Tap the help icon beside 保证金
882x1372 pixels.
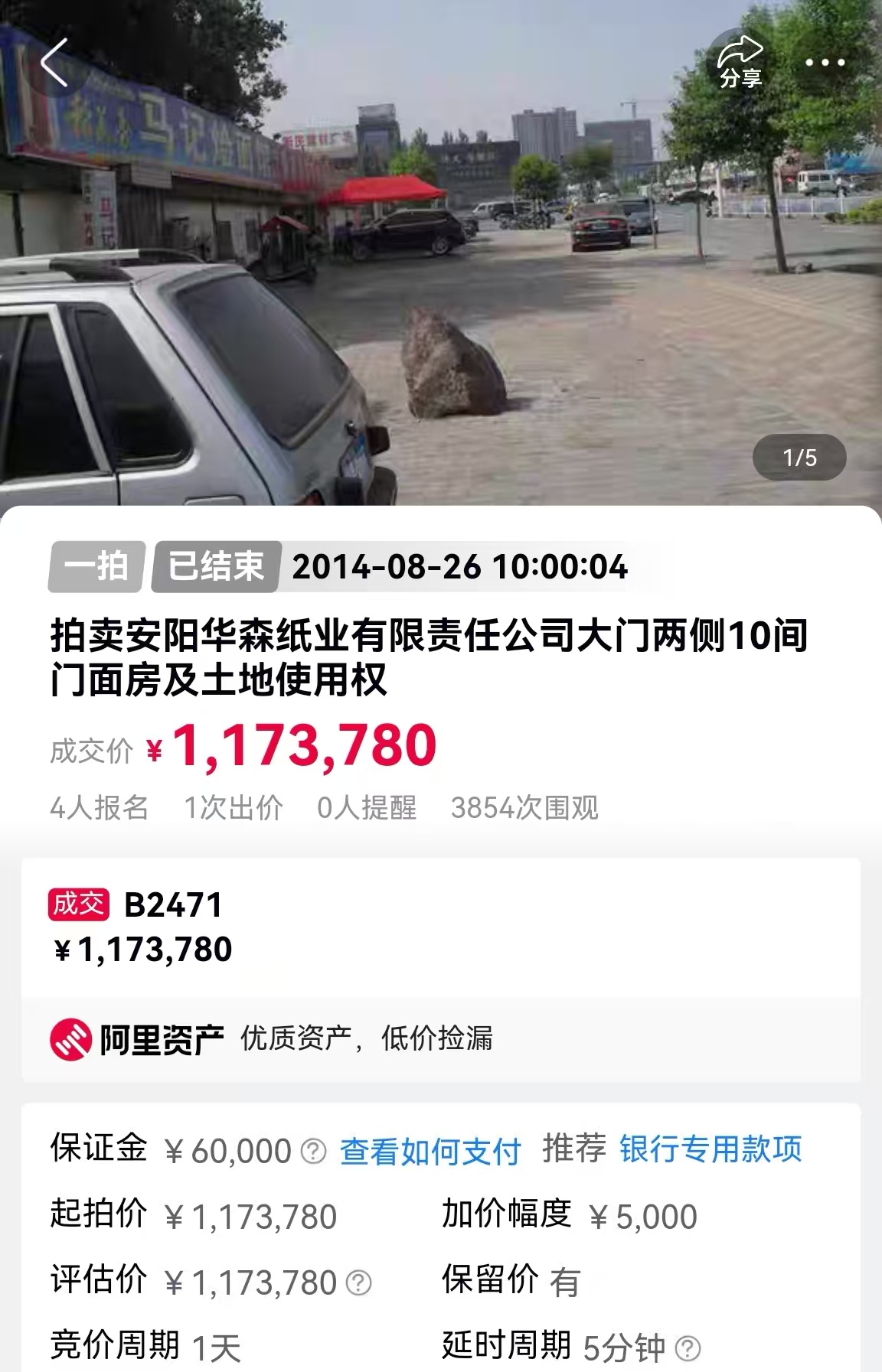click(313, 1151)
